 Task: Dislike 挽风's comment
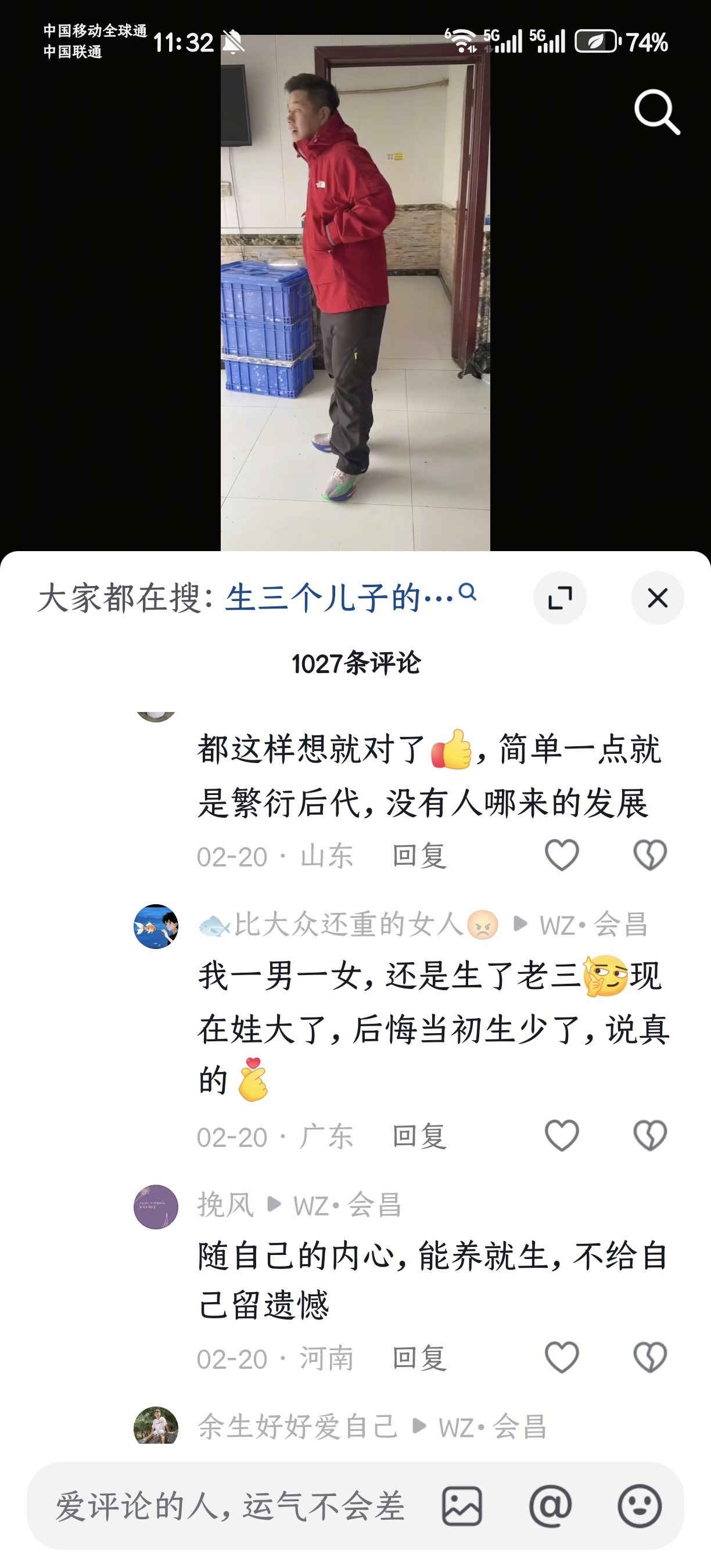click(x=650, y=1357)
